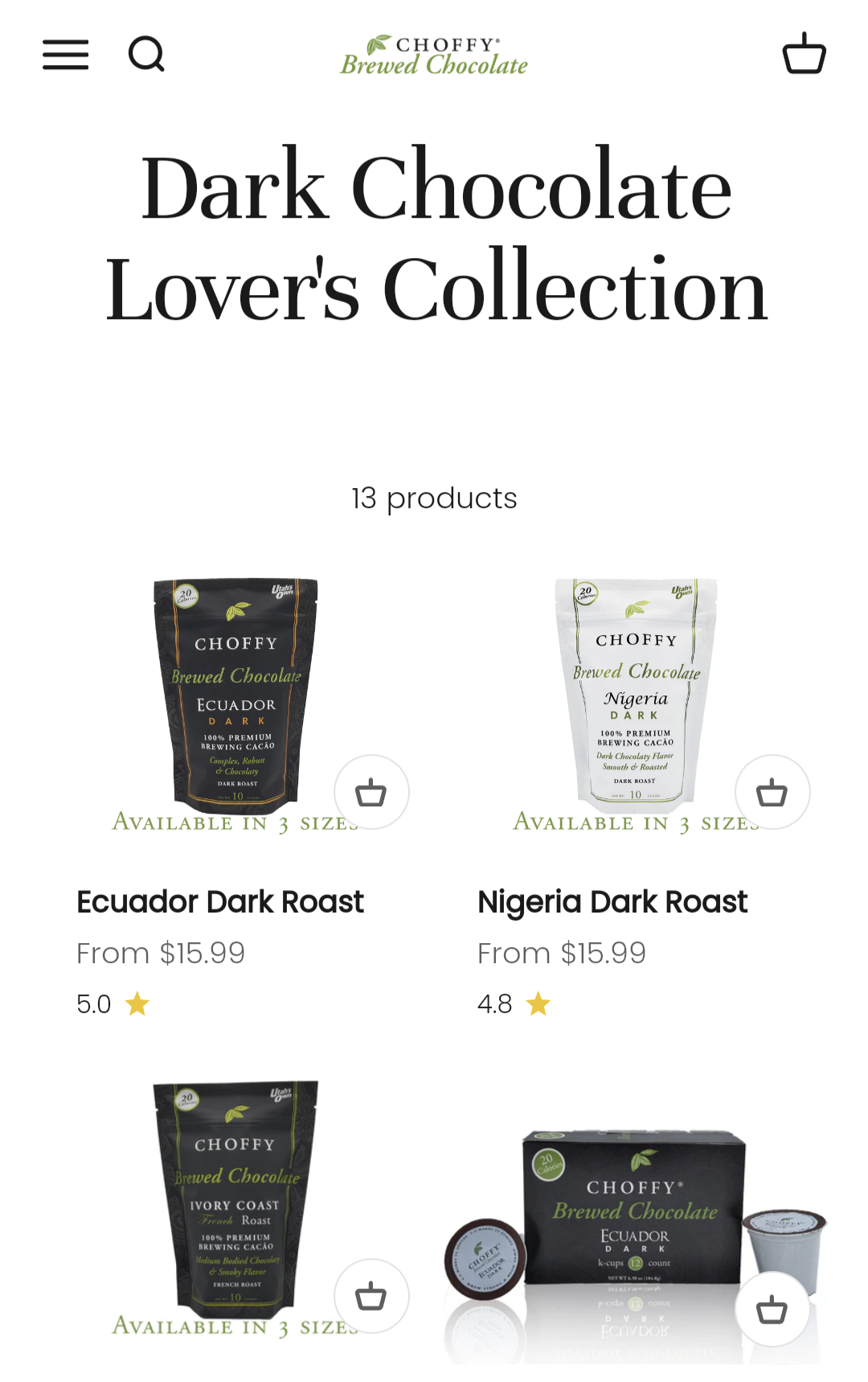Go to Choffy Brewed Chocolate homepage
The image size is (868, 1382).
pos(434,55)
